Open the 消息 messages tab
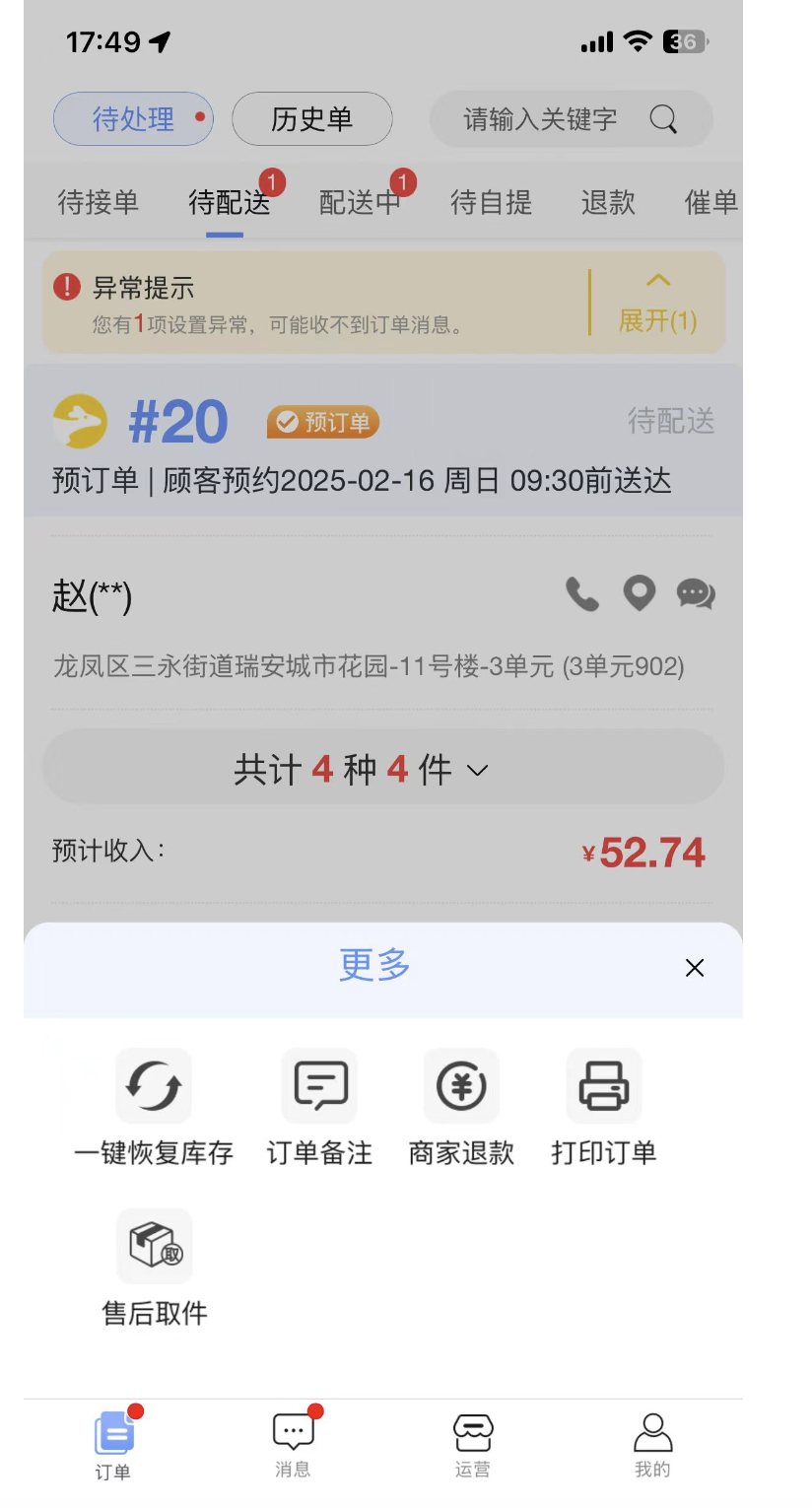This screenshot has height=1508, width=812. point(293,1444)
